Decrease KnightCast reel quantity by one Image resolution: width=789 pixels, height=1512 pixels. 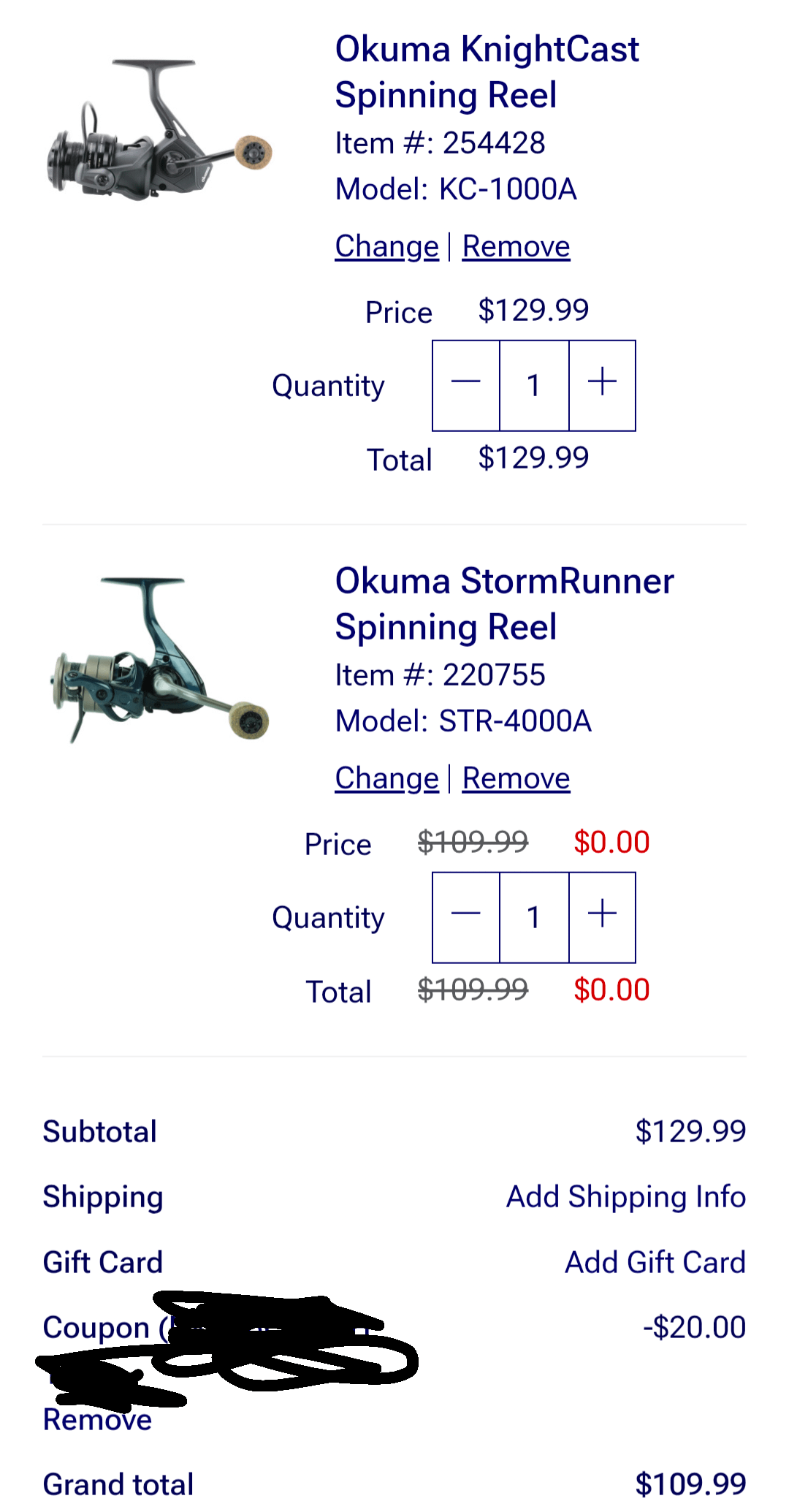click(x=466, y=385)
